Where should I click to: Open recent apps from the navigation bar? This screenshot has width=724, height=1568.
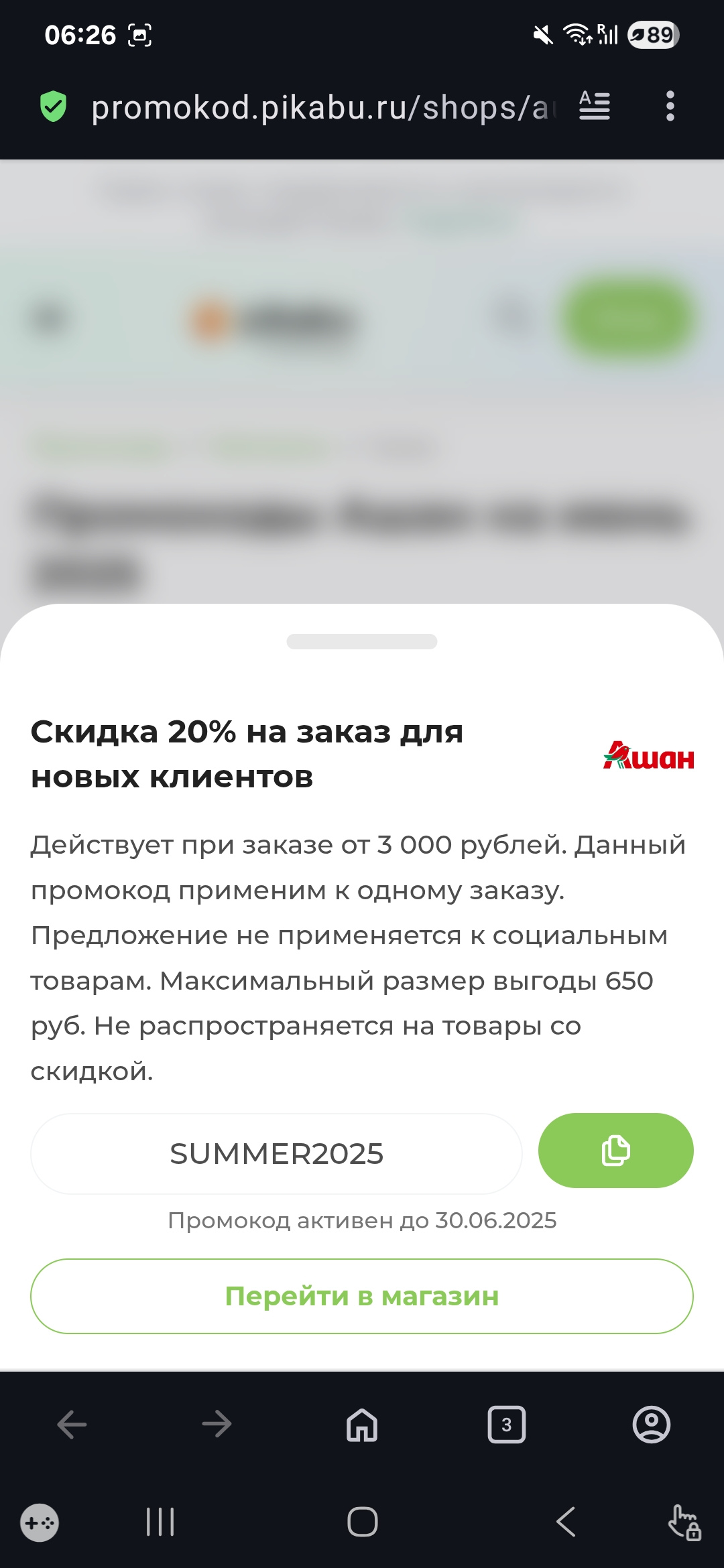[x=160, y=1522]
